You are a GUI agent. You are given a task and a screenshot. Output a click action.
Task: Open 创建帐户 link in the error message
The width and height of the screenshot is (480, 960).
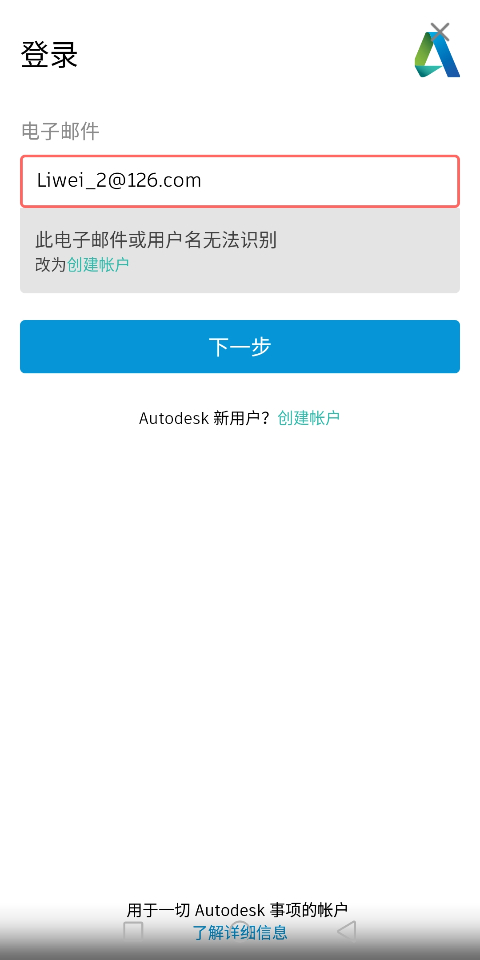[98, 264]
